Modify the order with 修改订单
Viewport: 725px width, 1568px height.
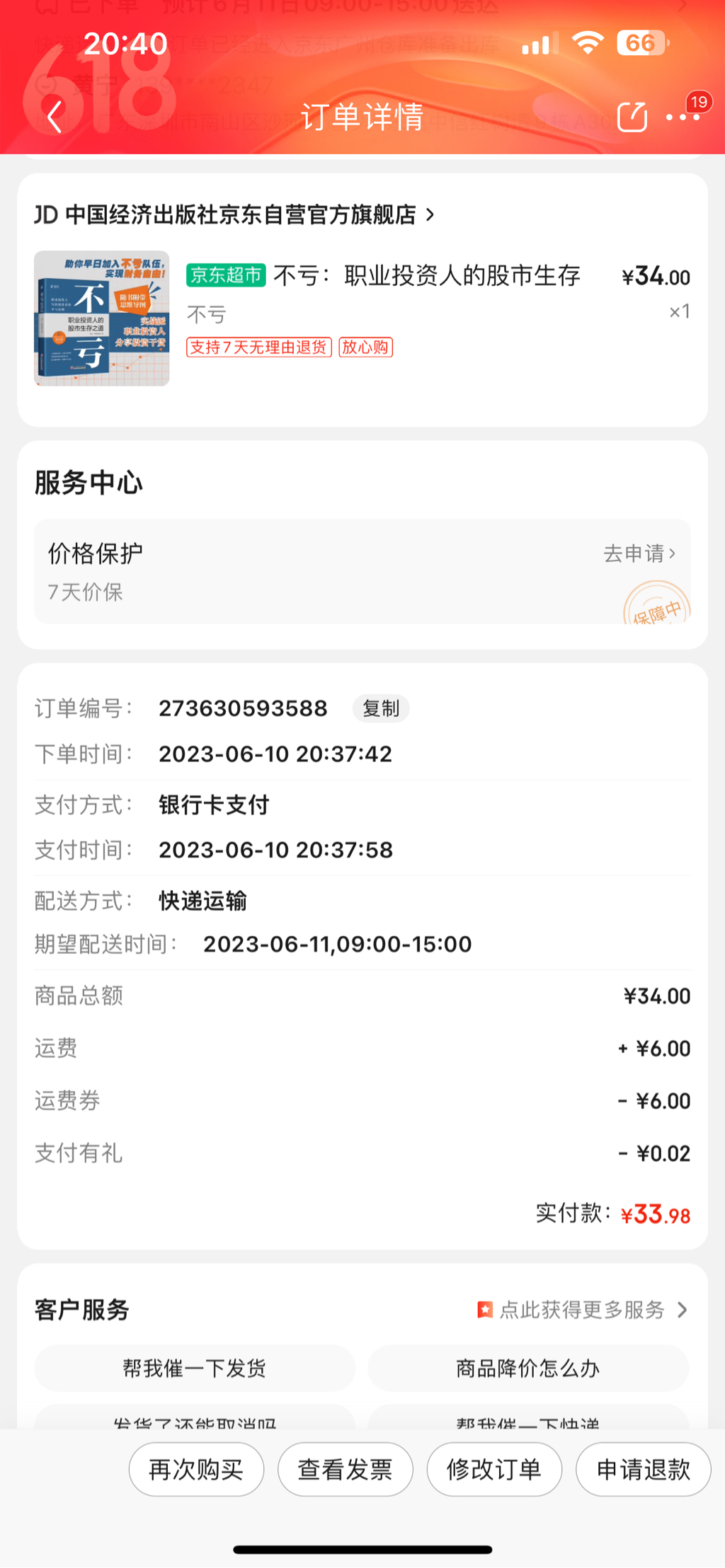[x=494, y=1470]
